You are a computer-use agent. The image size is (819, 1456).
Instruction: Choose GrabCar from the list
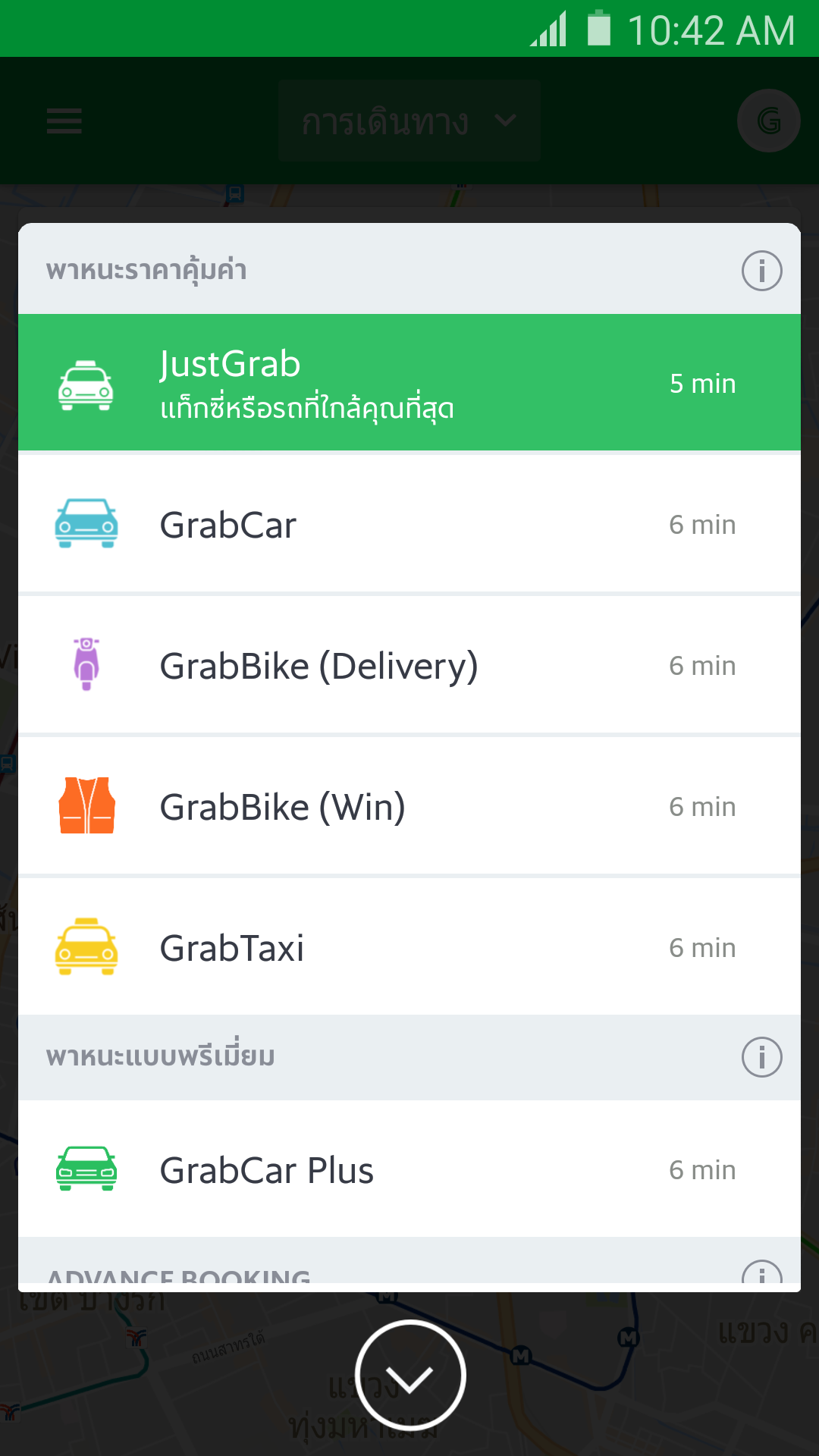(409, 525)
